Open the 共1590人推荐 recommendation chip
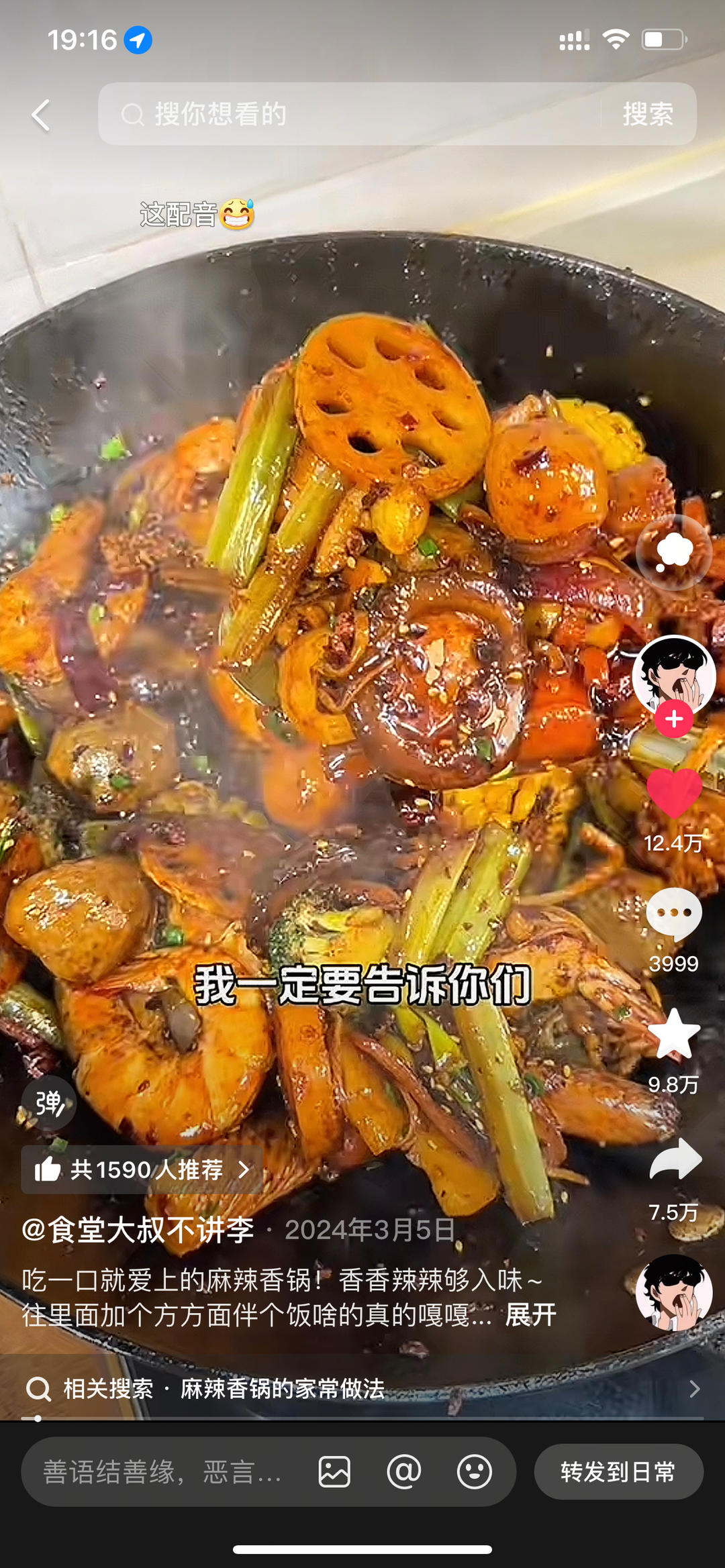Viewport: 725px width, 1568px height. tap(141, 1169)
